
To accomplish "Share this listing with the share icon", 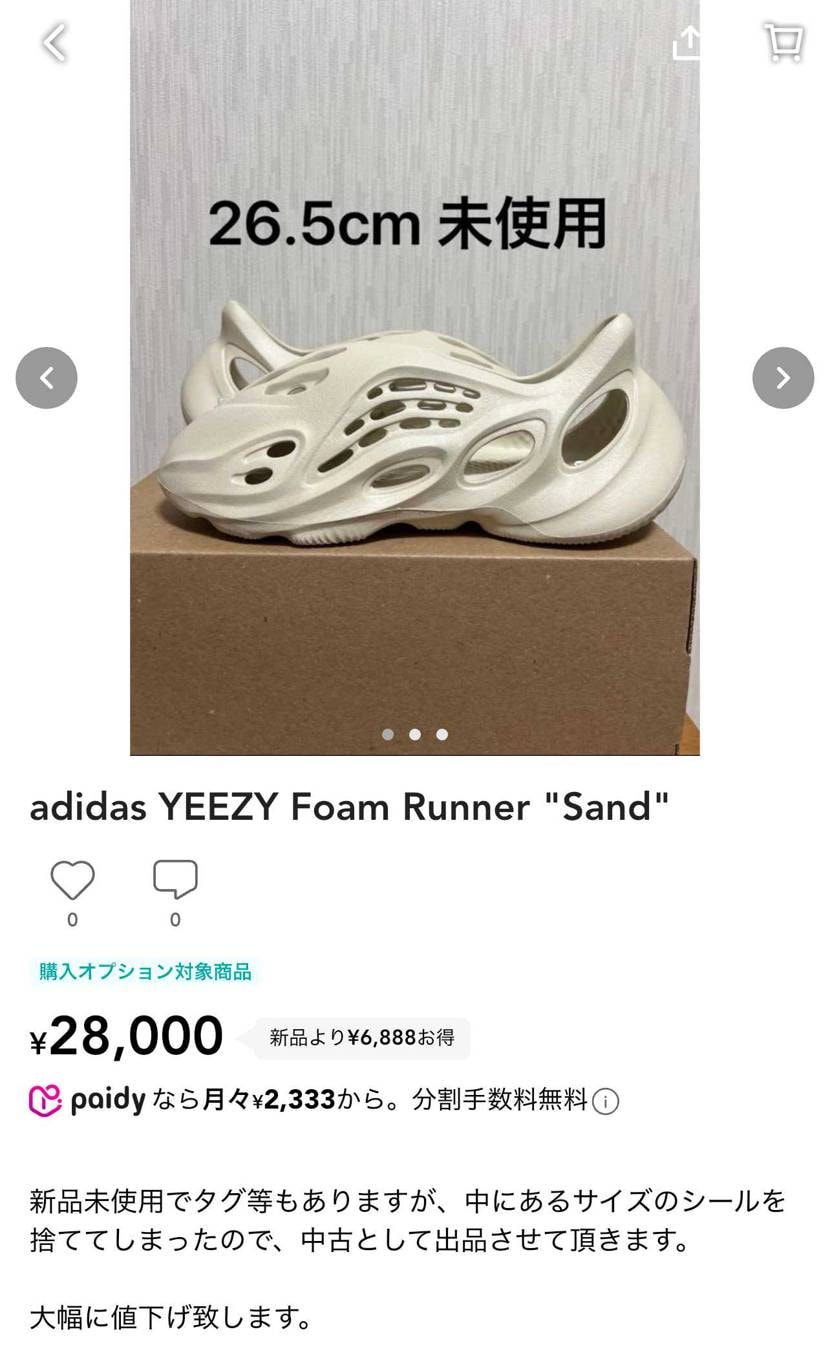I will [x=688, y=43].
